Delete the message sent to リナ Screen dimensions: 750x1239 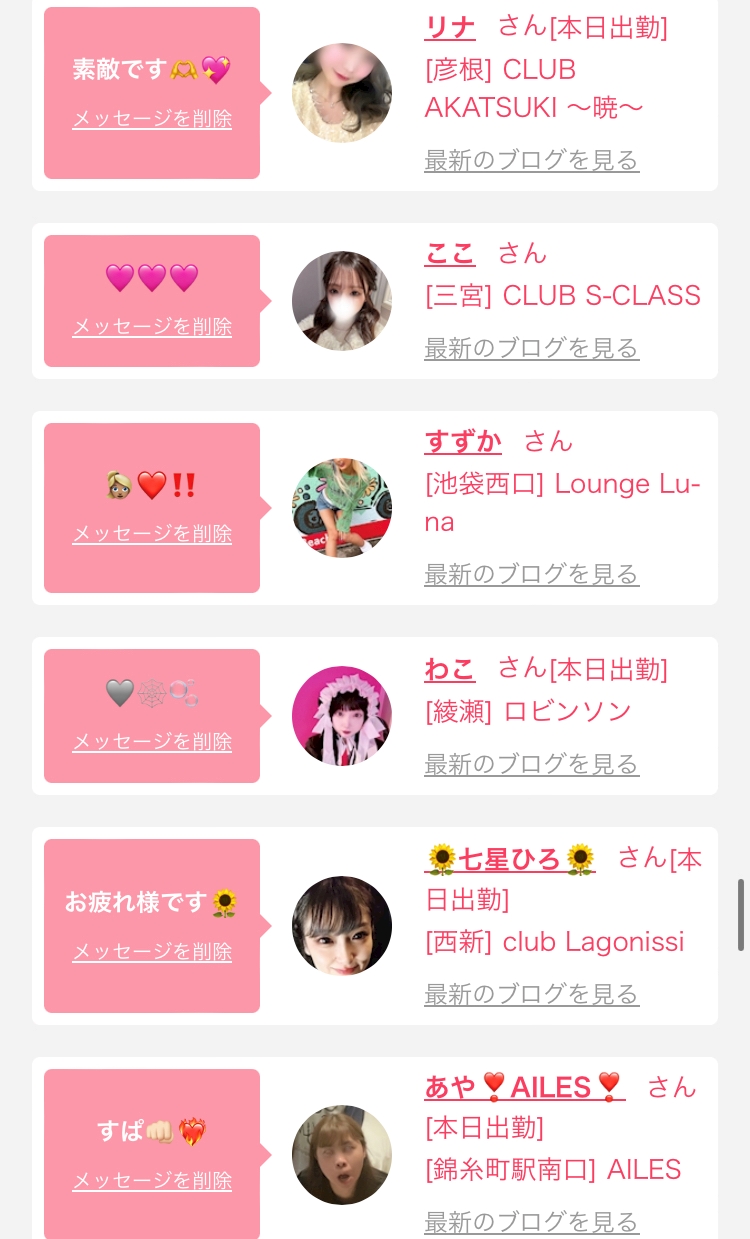tap(152, 119)
